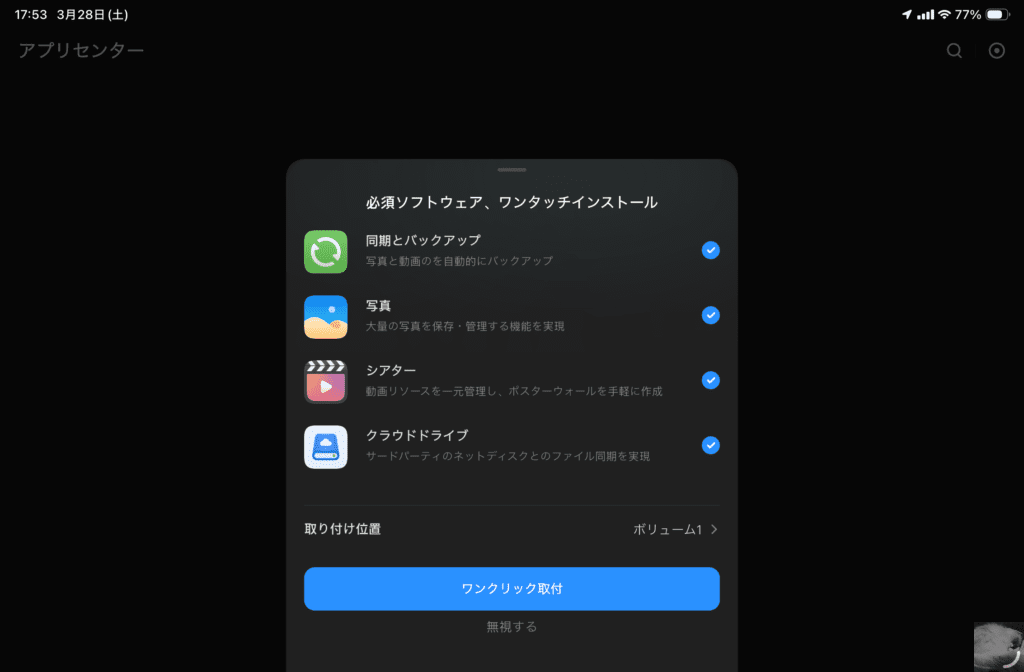
Task: Open 取り付け位置 volume selection
Action: click(675, 529)
